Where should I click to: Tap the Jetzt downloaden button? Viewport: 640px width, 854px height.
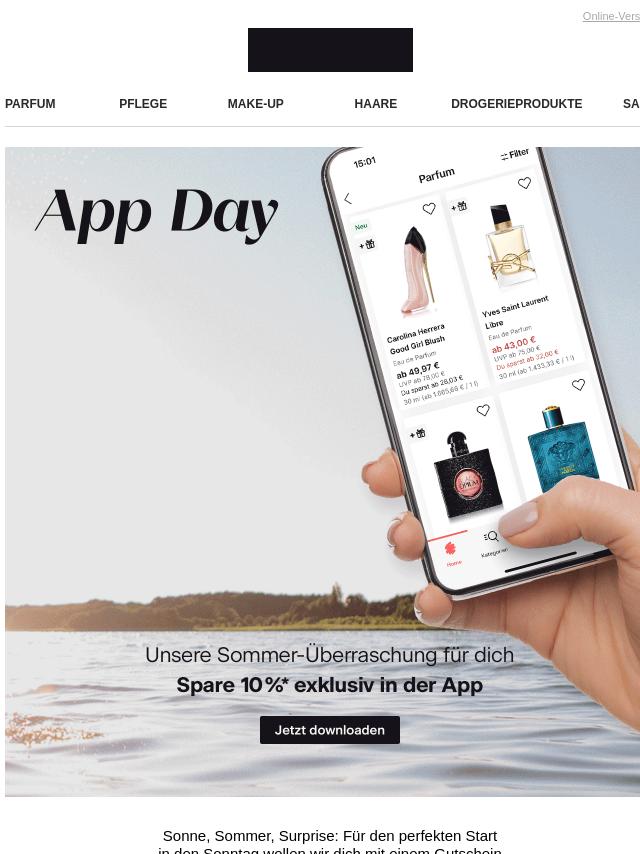tap(330, 730)
